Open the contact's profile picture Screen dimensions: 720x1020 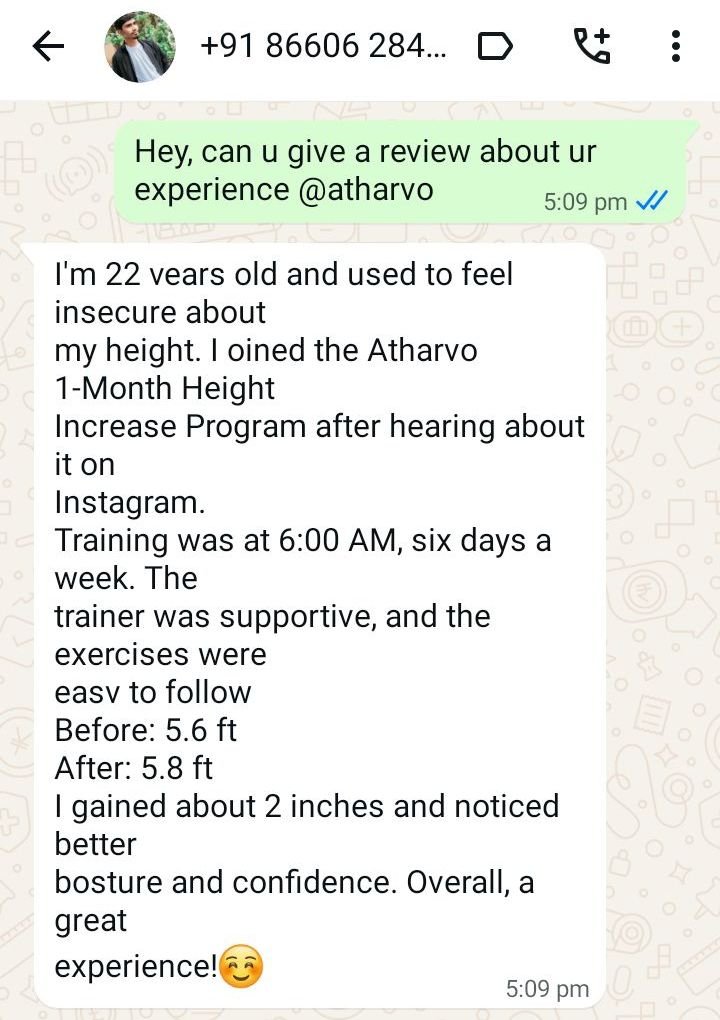point(140,46)
